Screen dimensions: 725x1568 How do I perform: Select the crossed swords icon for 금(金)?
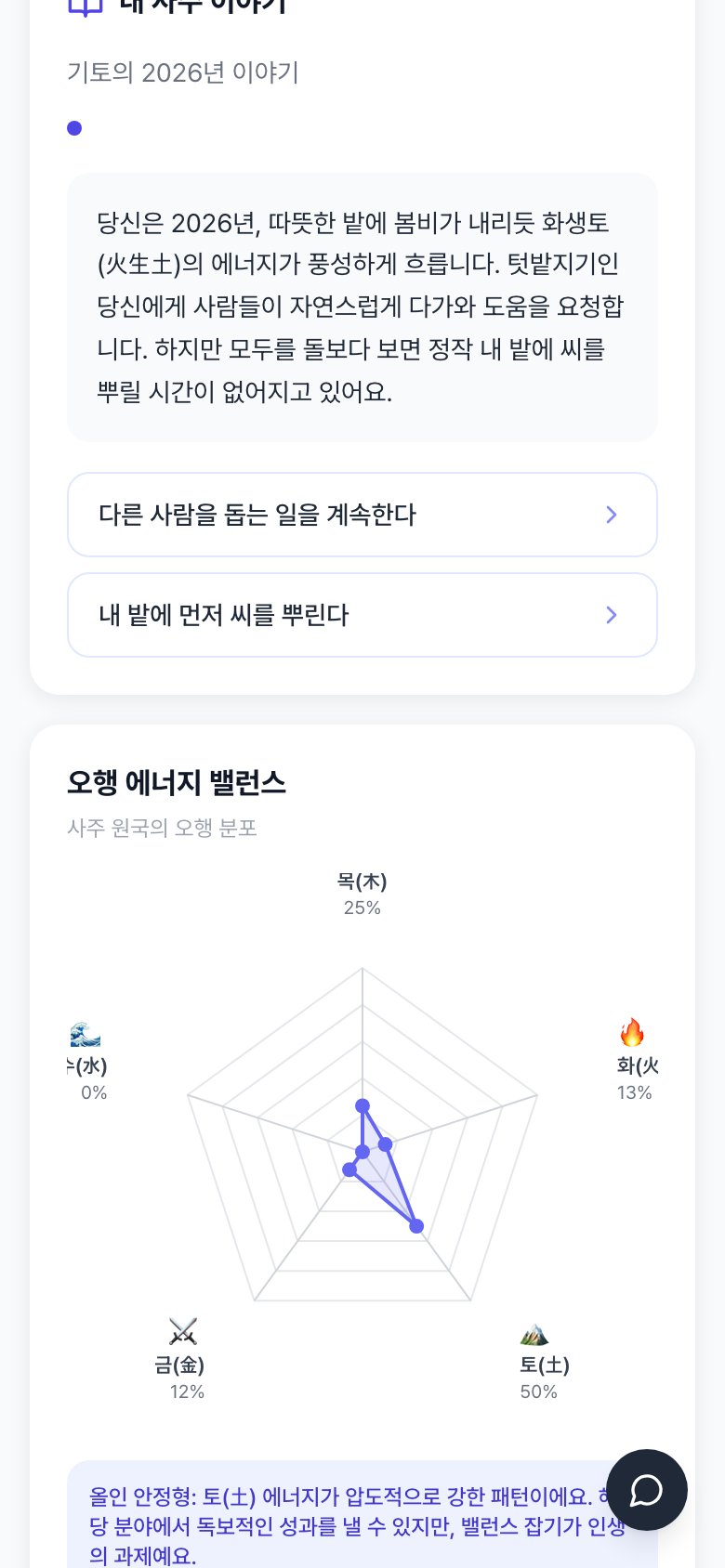(x=183, y=1331)
